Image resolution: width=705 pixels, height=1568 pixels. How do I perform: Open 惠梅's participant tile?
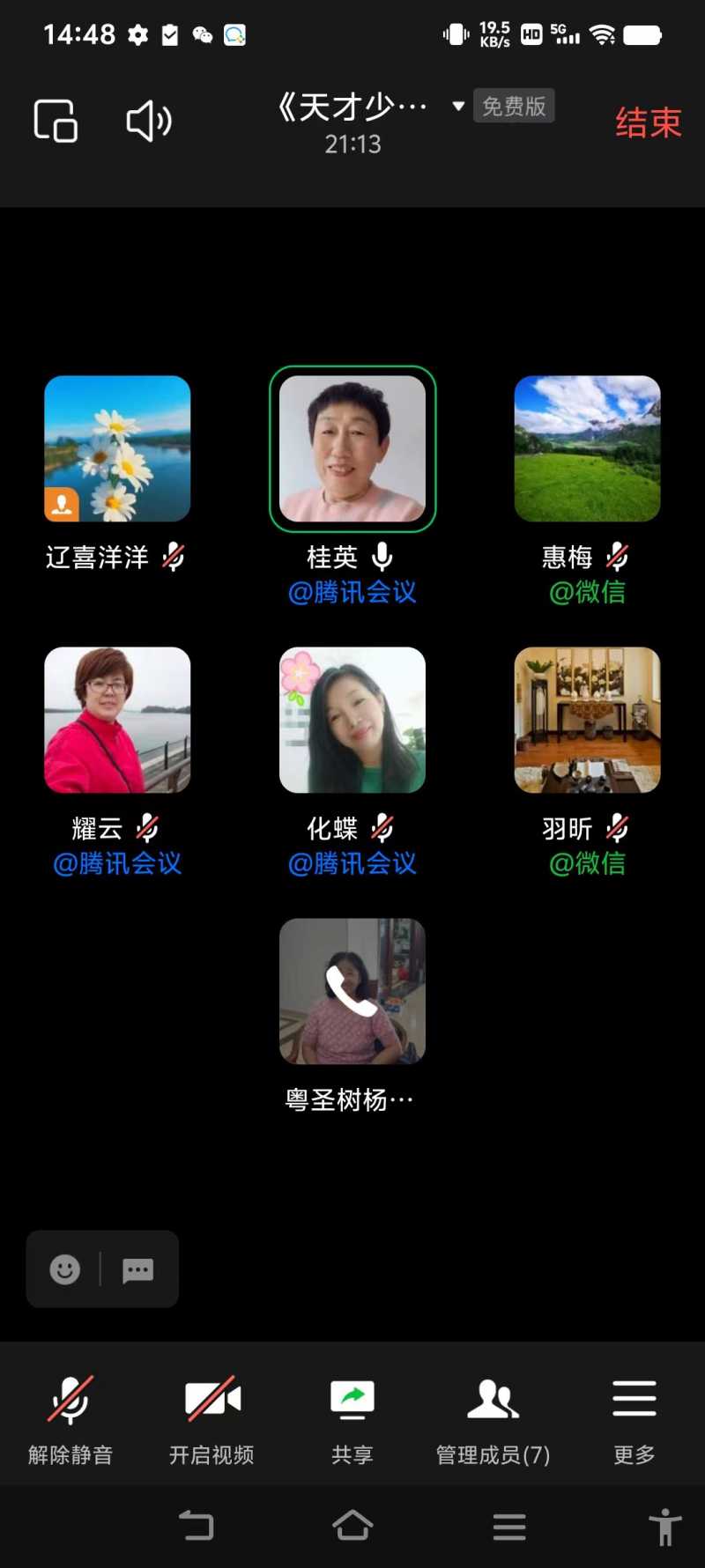tap(587, 448)
